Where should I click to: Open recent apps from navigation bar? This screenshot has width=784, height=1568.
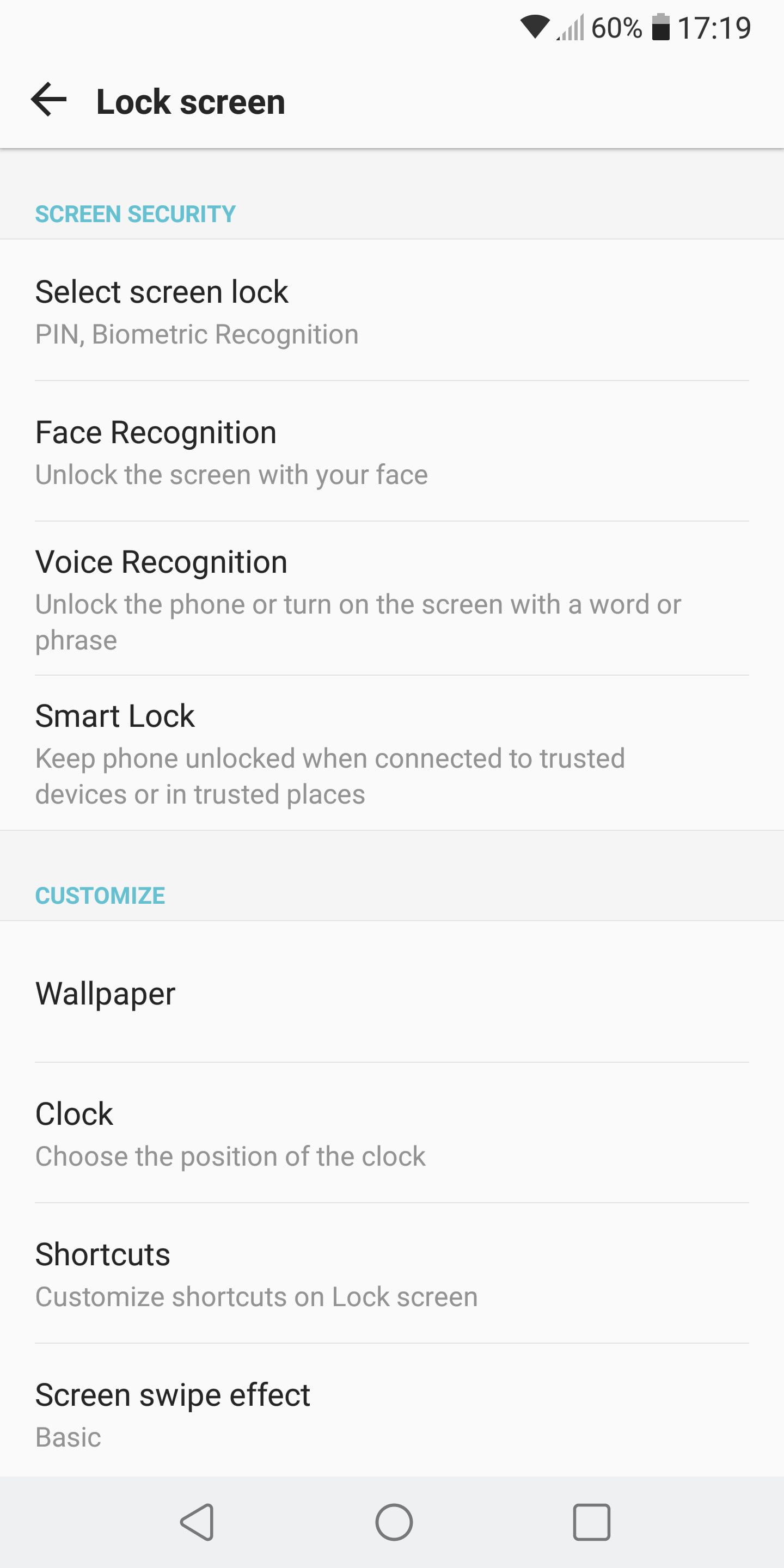click(x=591, y=1522)
